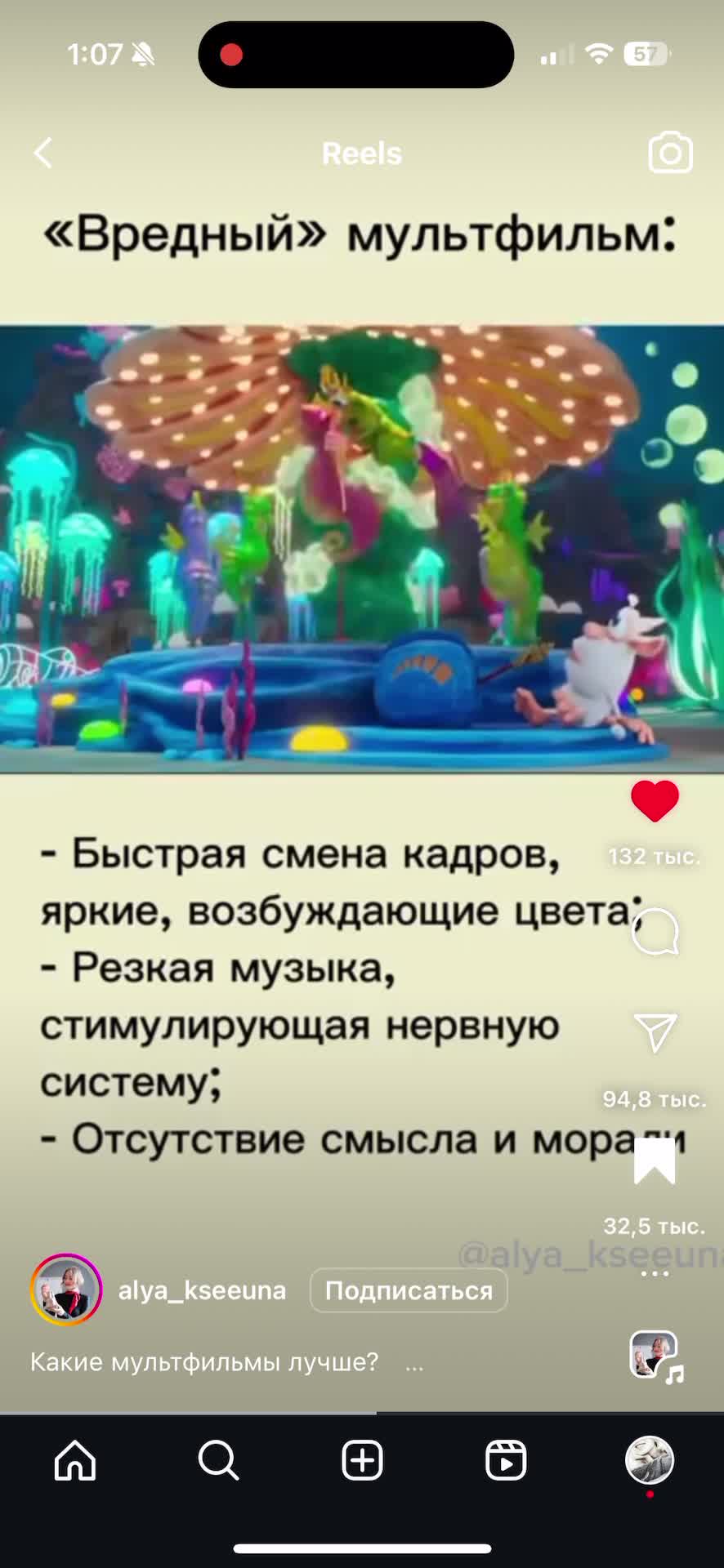Go to the Home feed tab
Viewport: 724px width, 1568px height.
tap(75, 1460)
